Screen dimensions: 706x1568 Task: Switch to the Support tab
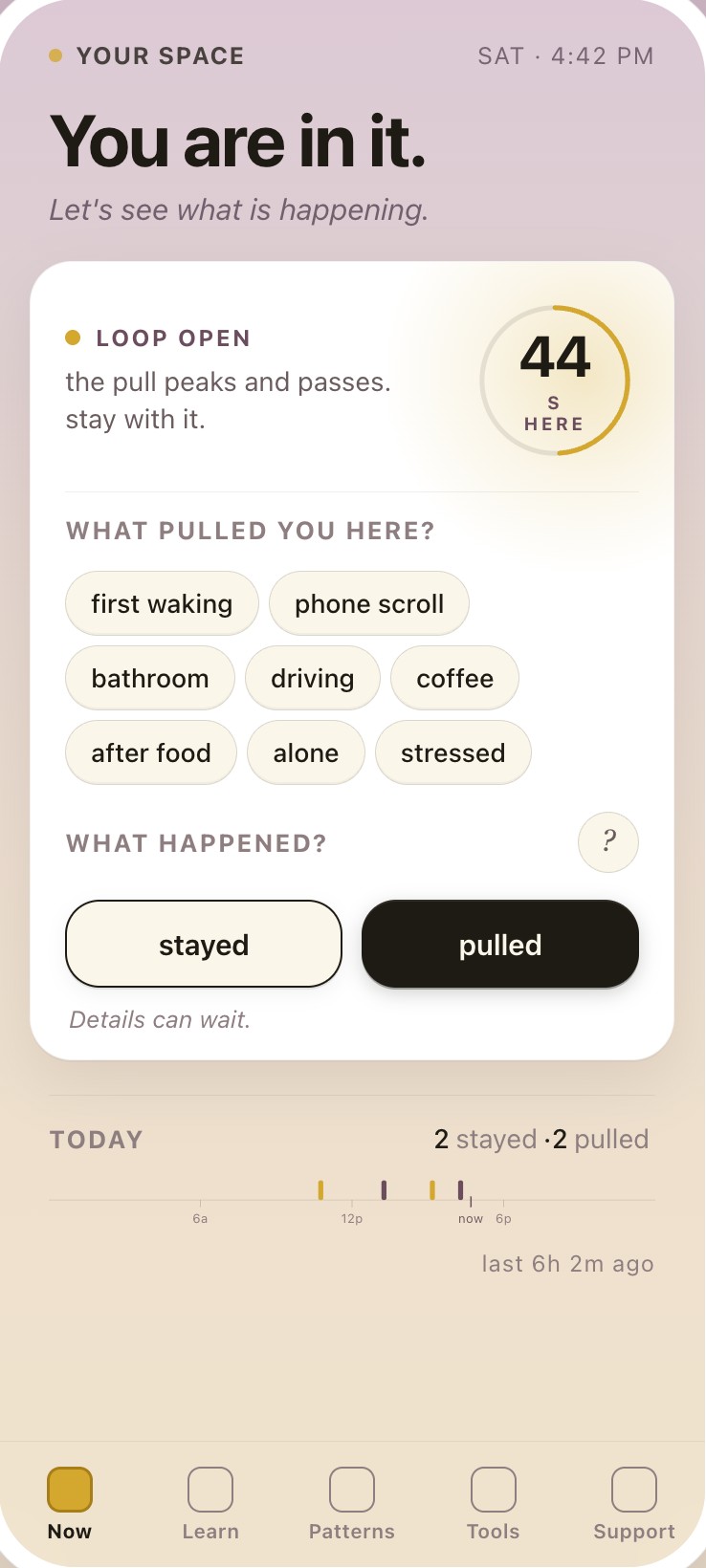[634, 1504]
